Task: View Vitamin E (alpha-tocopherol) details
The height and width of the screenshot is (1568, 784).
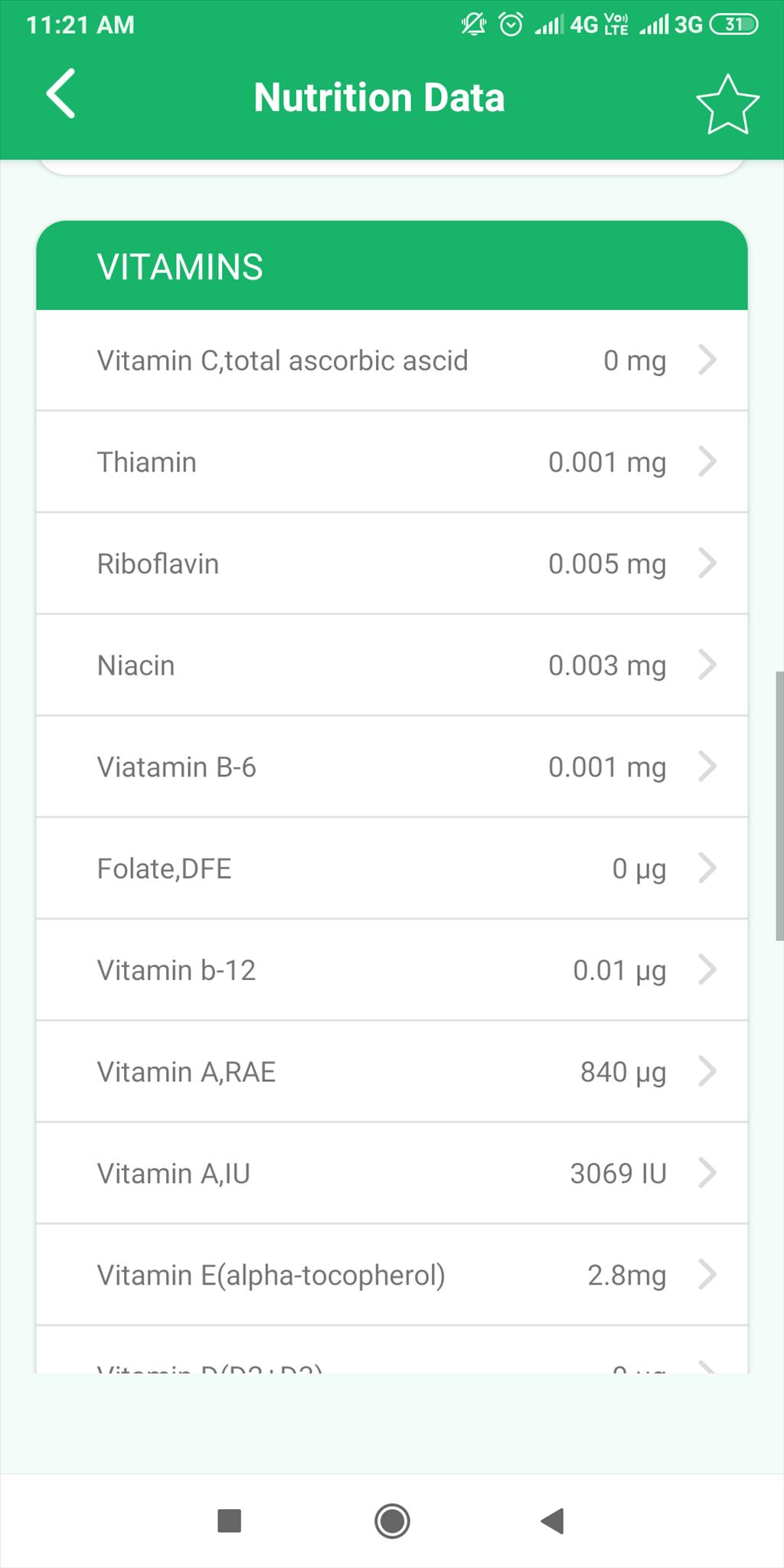Action: pos(392,1275)
